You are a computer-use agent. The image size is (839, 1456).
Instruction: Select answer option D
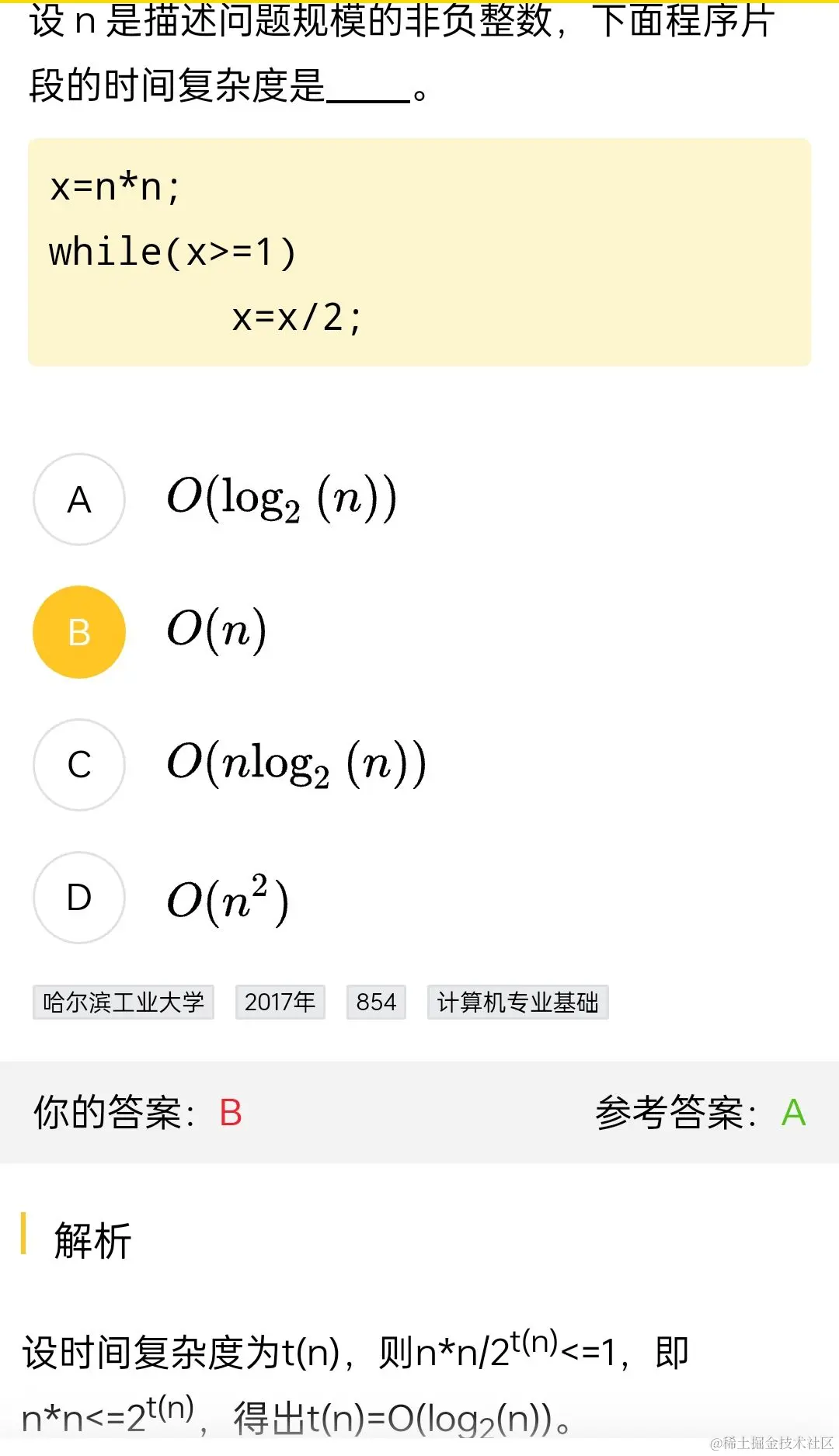(x=78, y=898)
